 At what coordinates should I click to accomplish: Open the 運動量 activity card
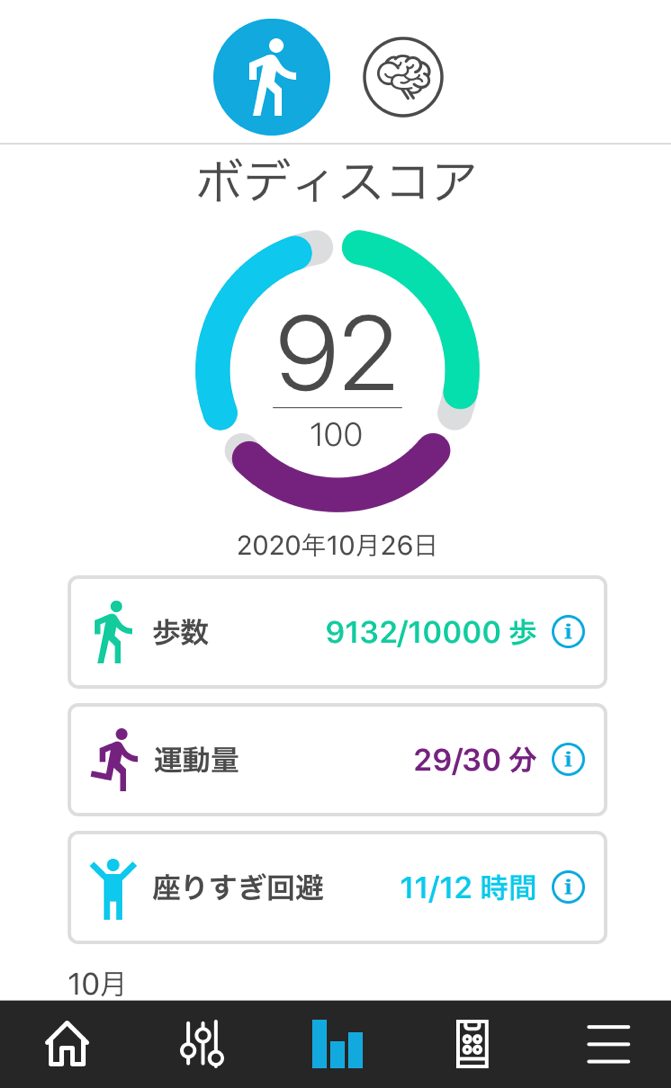point(337,760)
